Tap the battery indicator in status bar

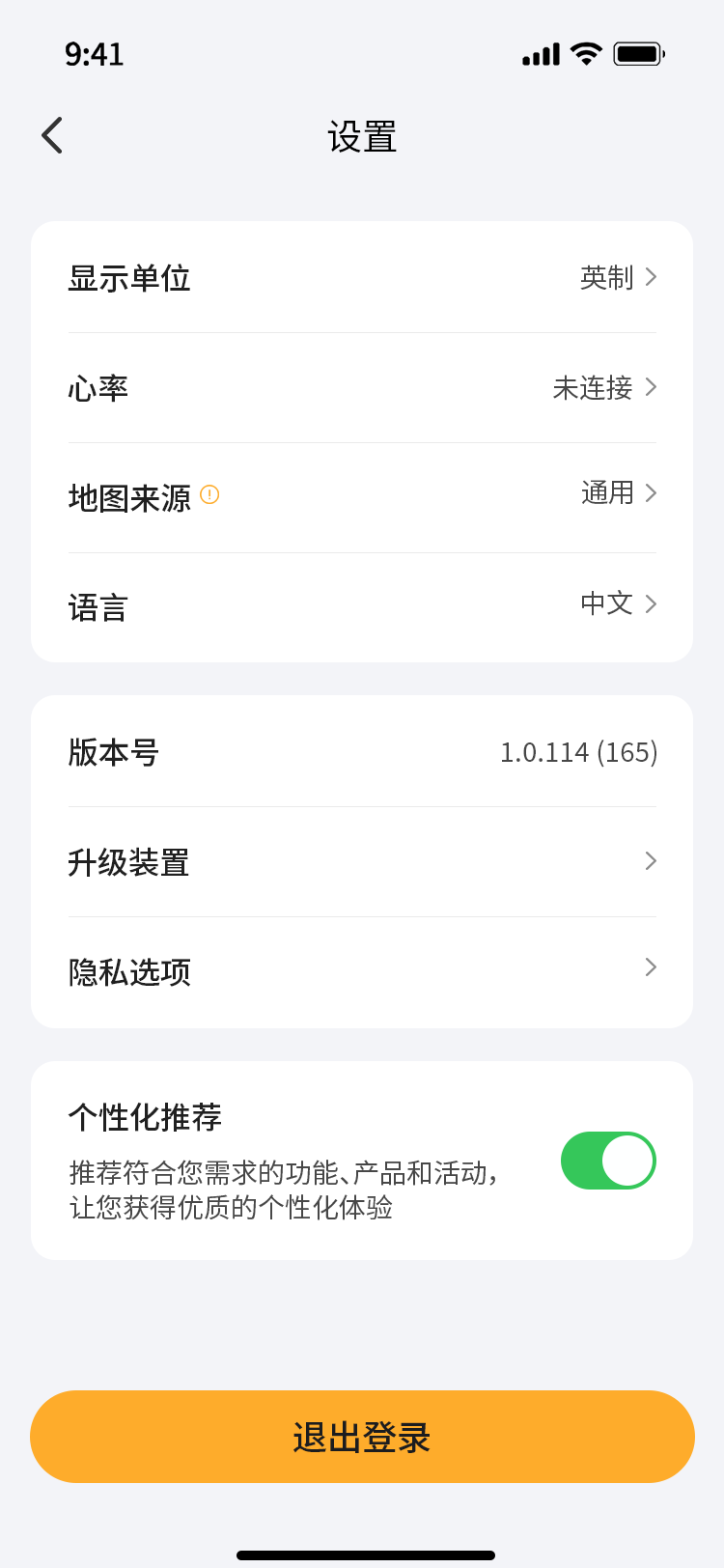tap(636, 53)
